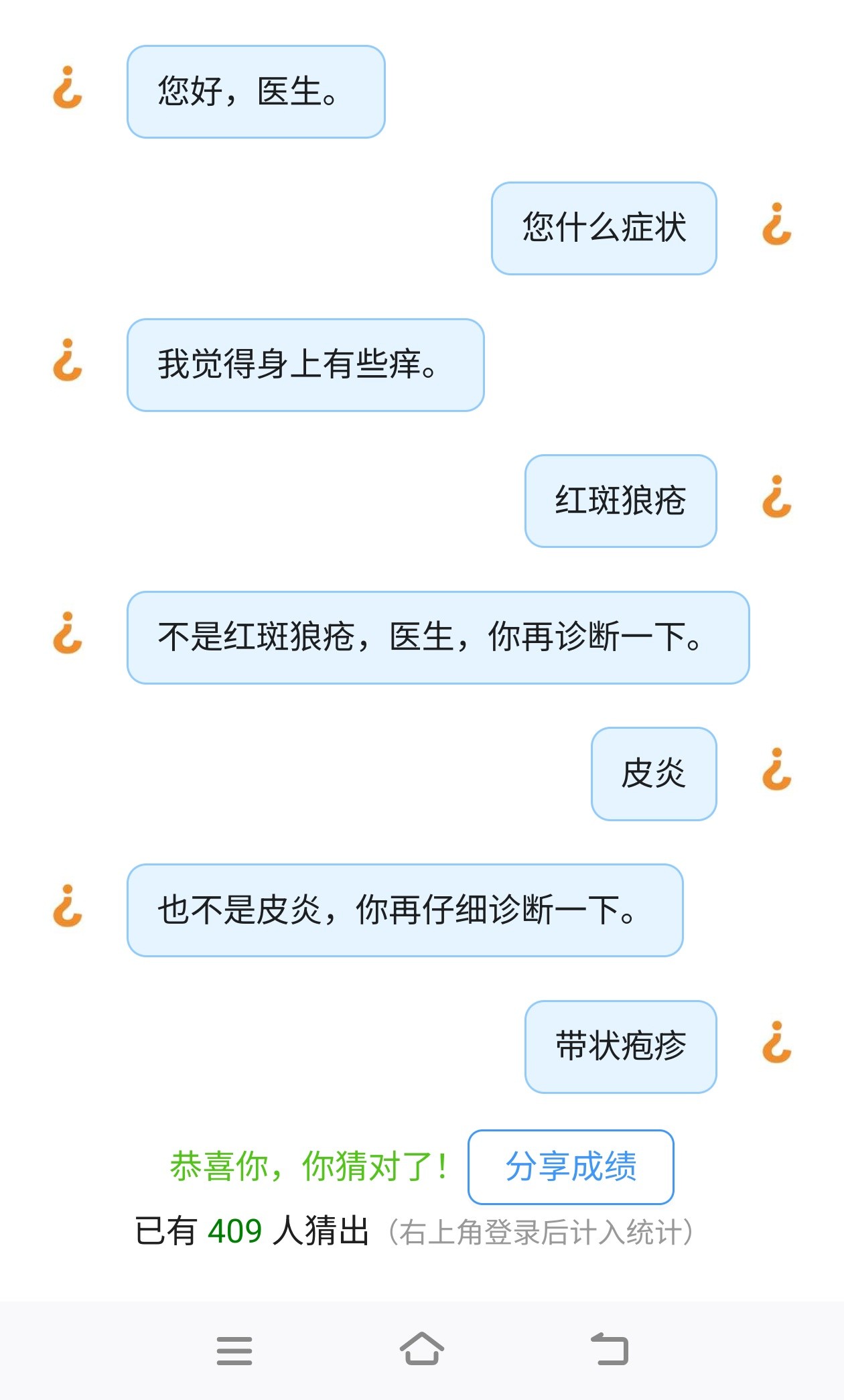Navigate back with system back button
Screen dimensions: 844x1400
coord(610,1348)
